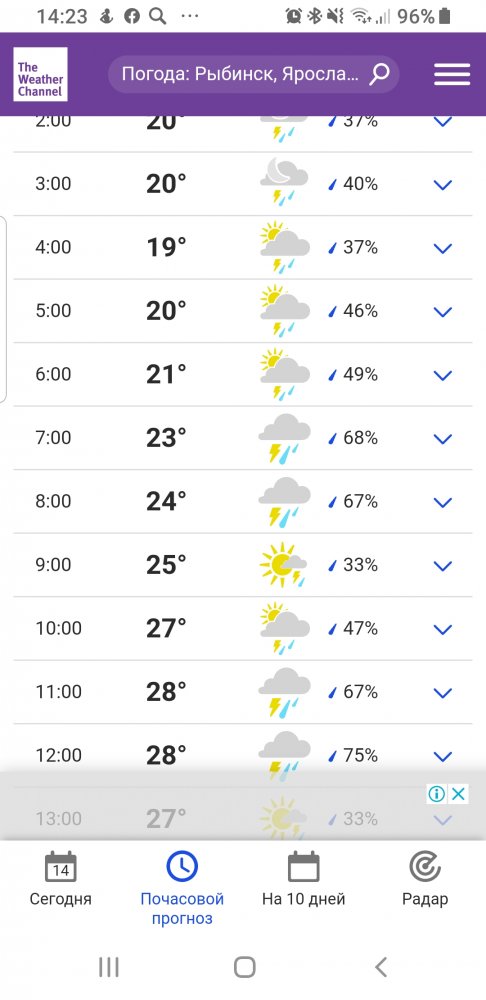
Task: Show more for the 6:00 forecast
Action: (442, 375)
